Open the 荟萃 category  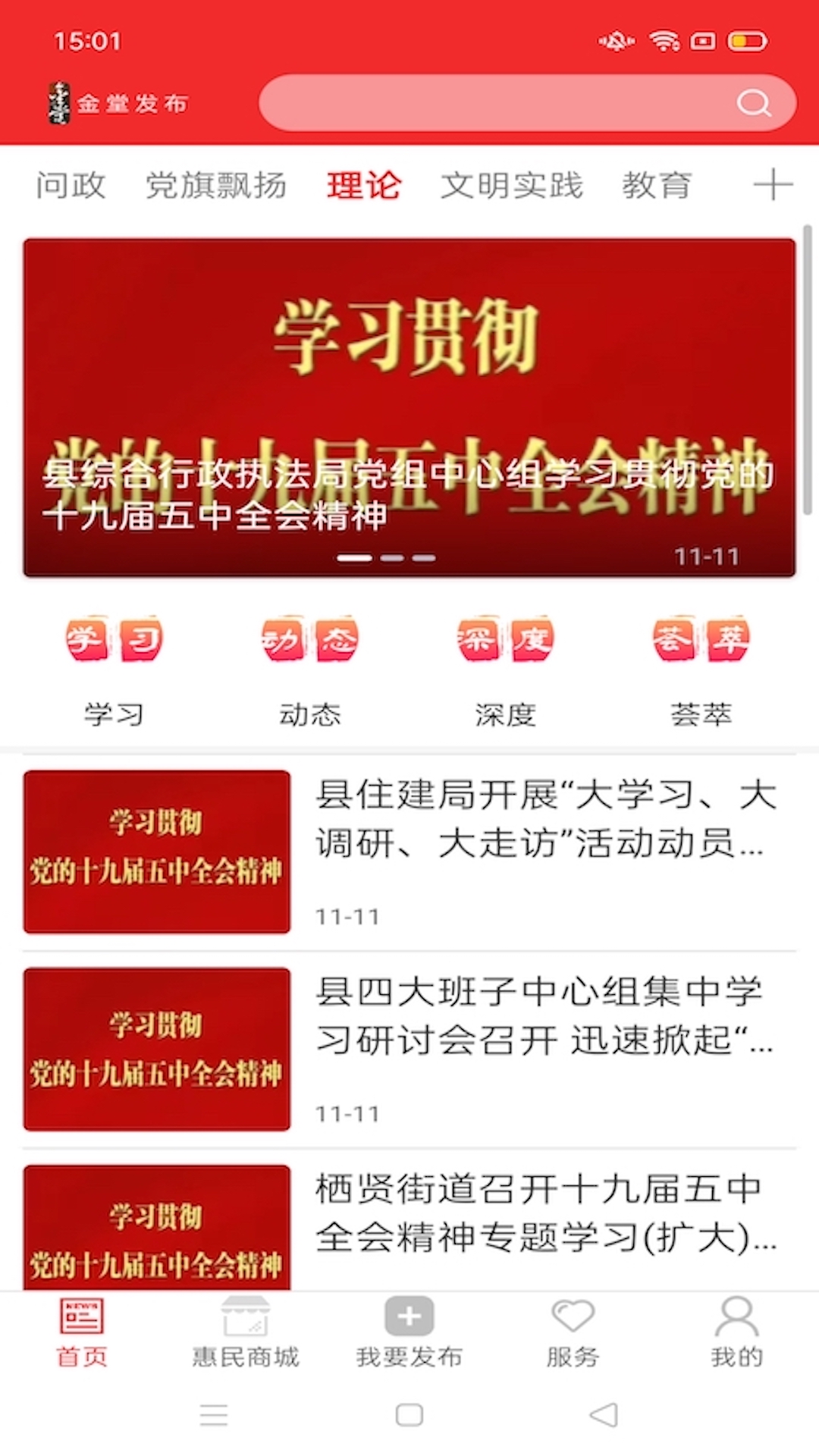point(701,669)
